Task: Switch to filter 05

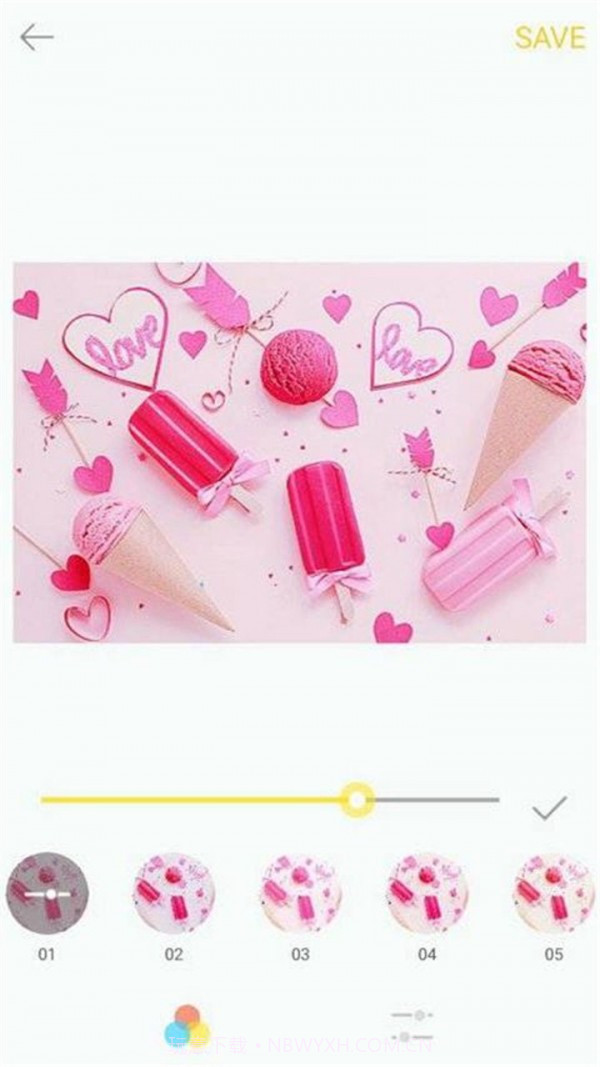Action: (x=553, y=892)
